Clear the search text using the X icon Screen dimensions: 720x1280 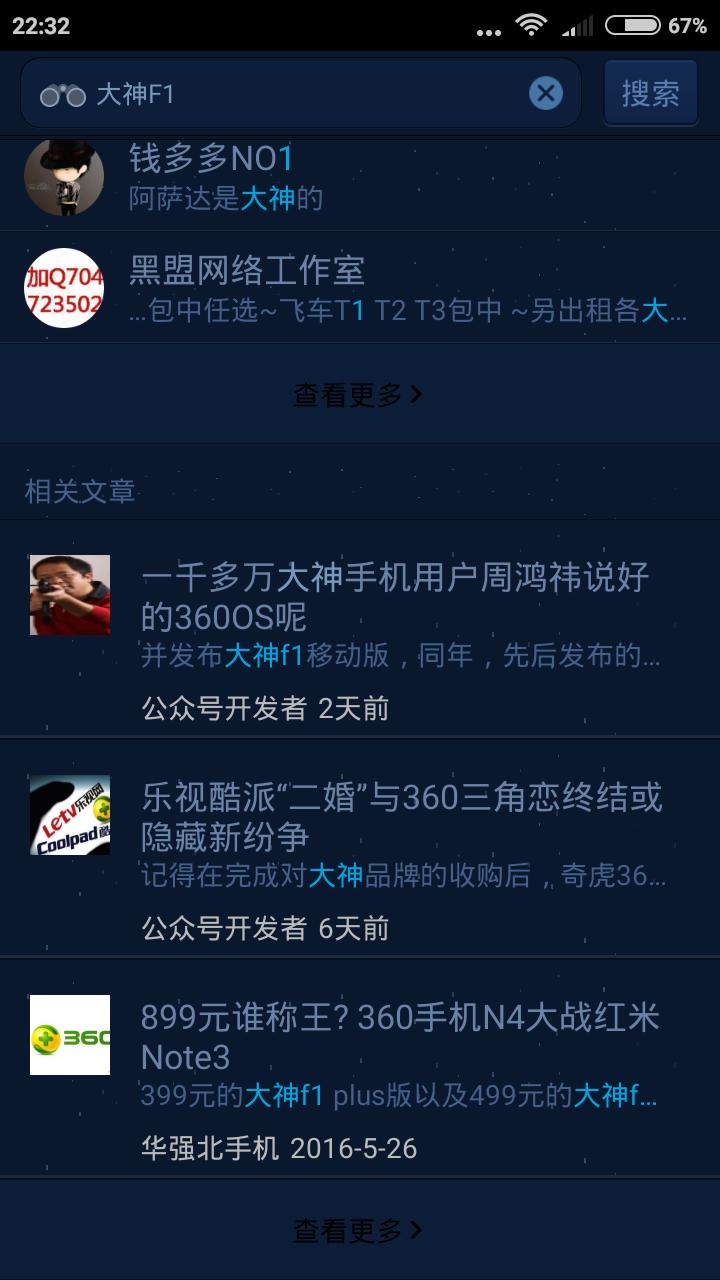coord(545,92)
